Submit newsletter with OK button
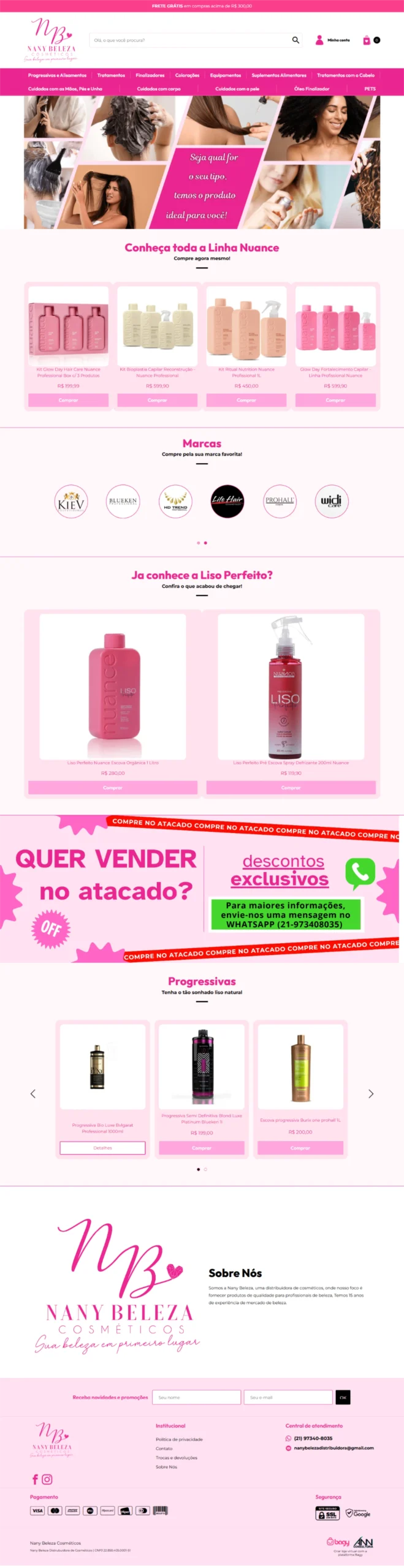This screenshot has height=1568, width=404. [x=343, y=1397]
